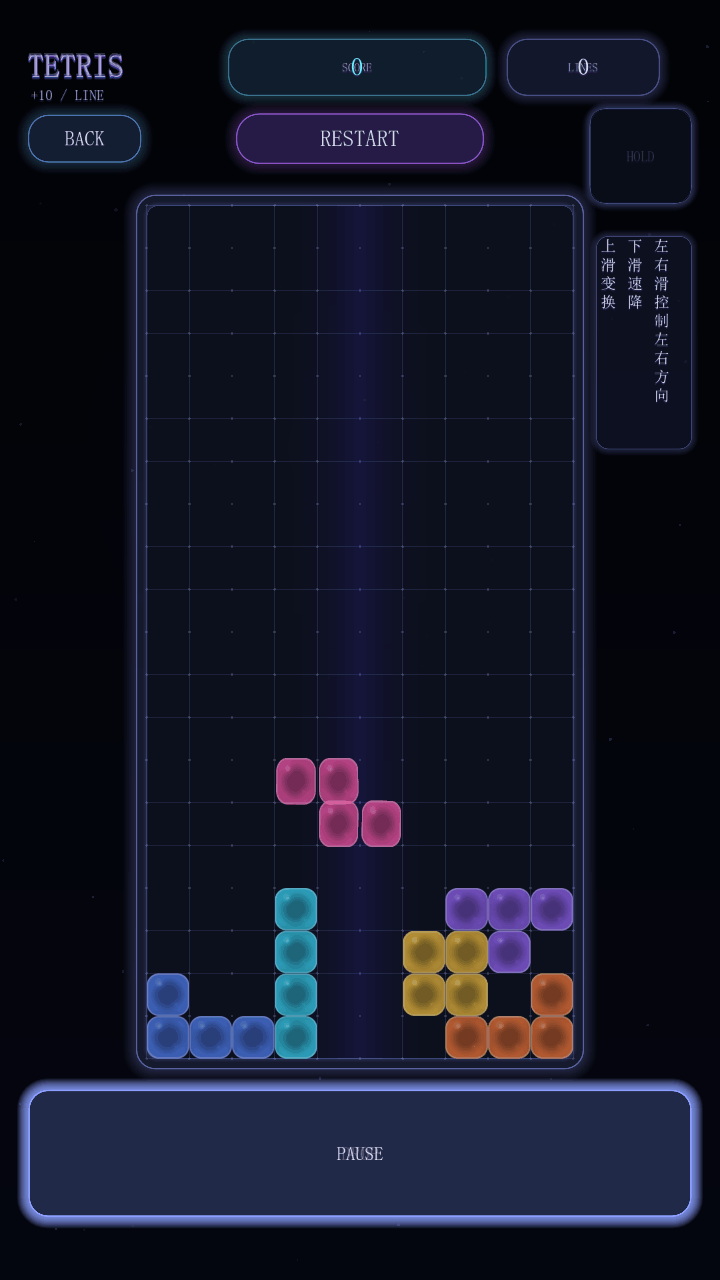Restart the Tetris game
The image size is (720, 1280).
(360, 139)
